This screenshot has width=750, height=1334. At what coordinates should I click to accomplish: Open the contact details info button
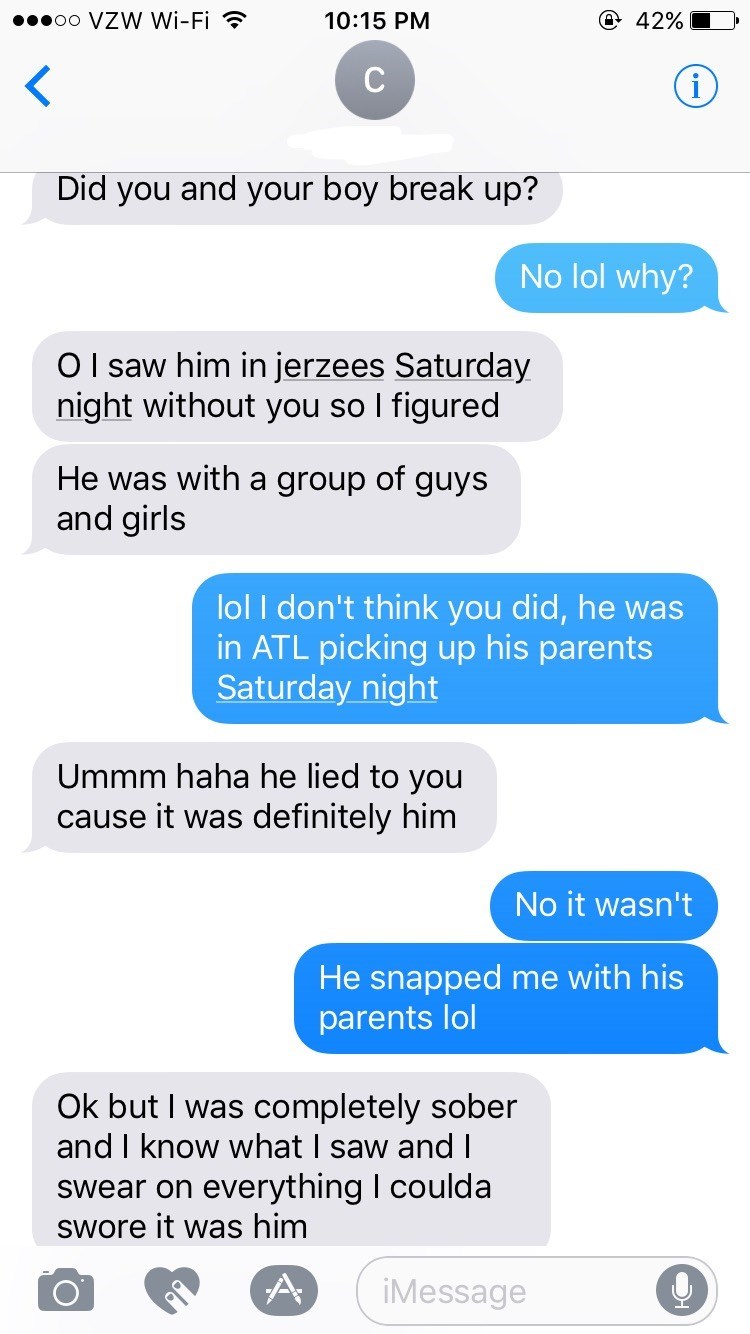pyautogui.click(x=695, y=86)
